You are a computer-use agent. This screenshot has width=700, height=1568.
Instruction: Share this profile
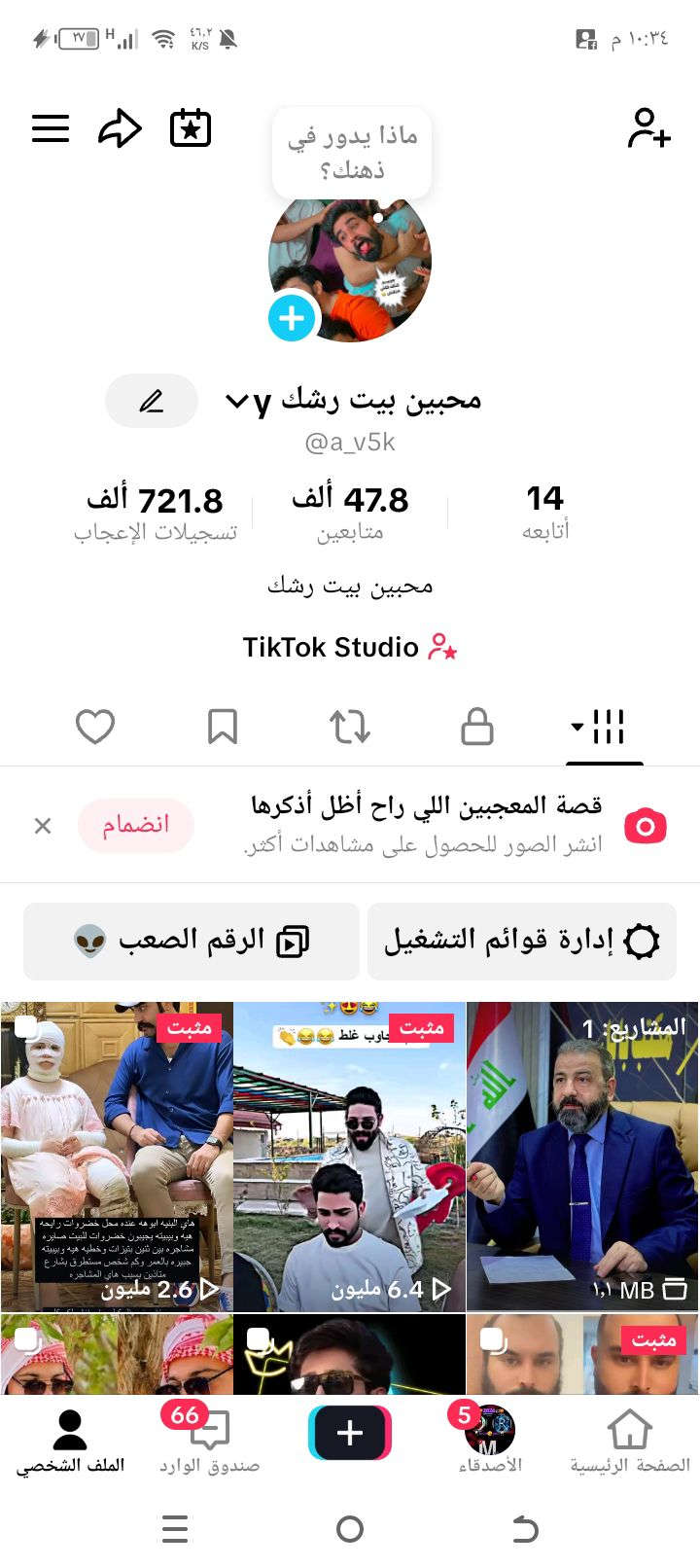click(x=121, y=128)
